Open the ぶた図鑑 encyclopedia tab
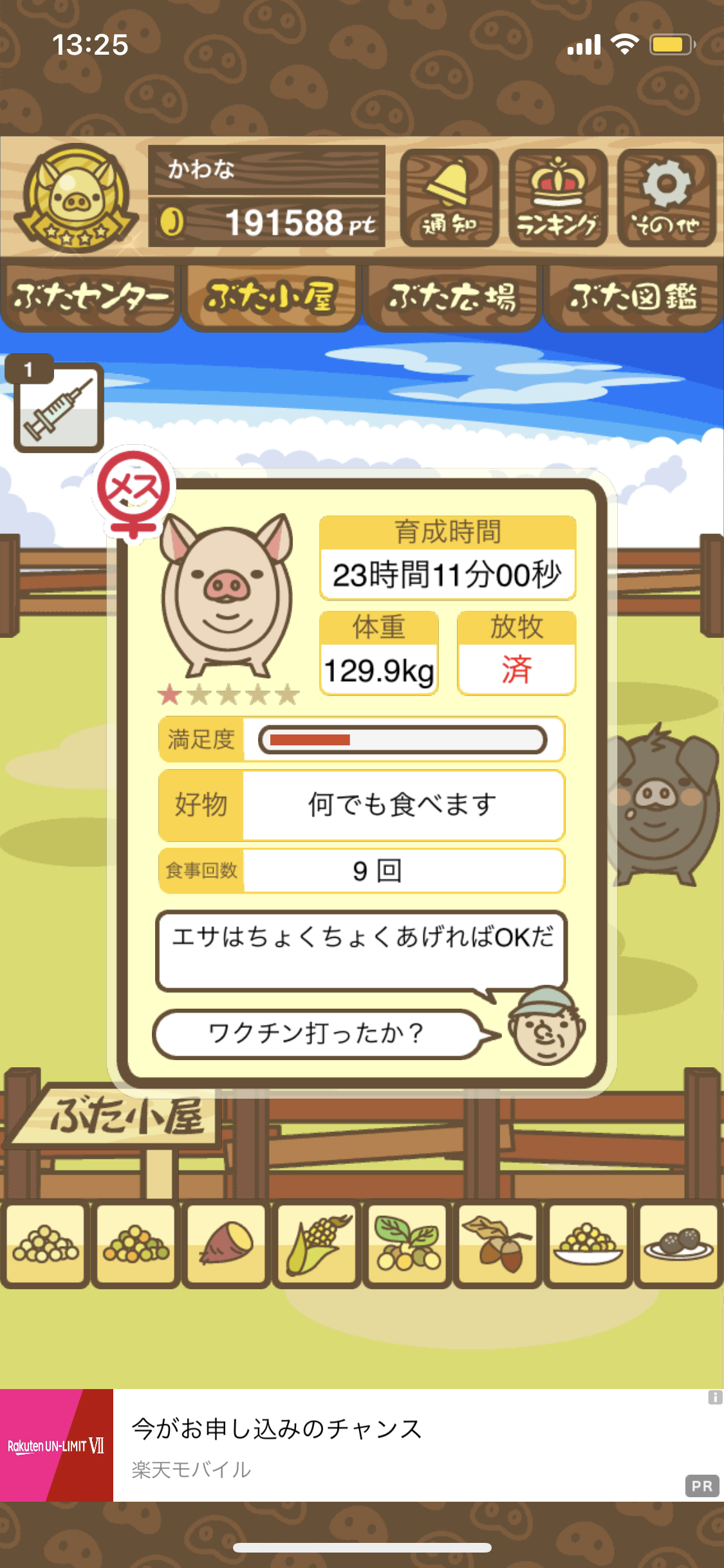The width and height of the screenshot is (724, 1568). [633, 297]
